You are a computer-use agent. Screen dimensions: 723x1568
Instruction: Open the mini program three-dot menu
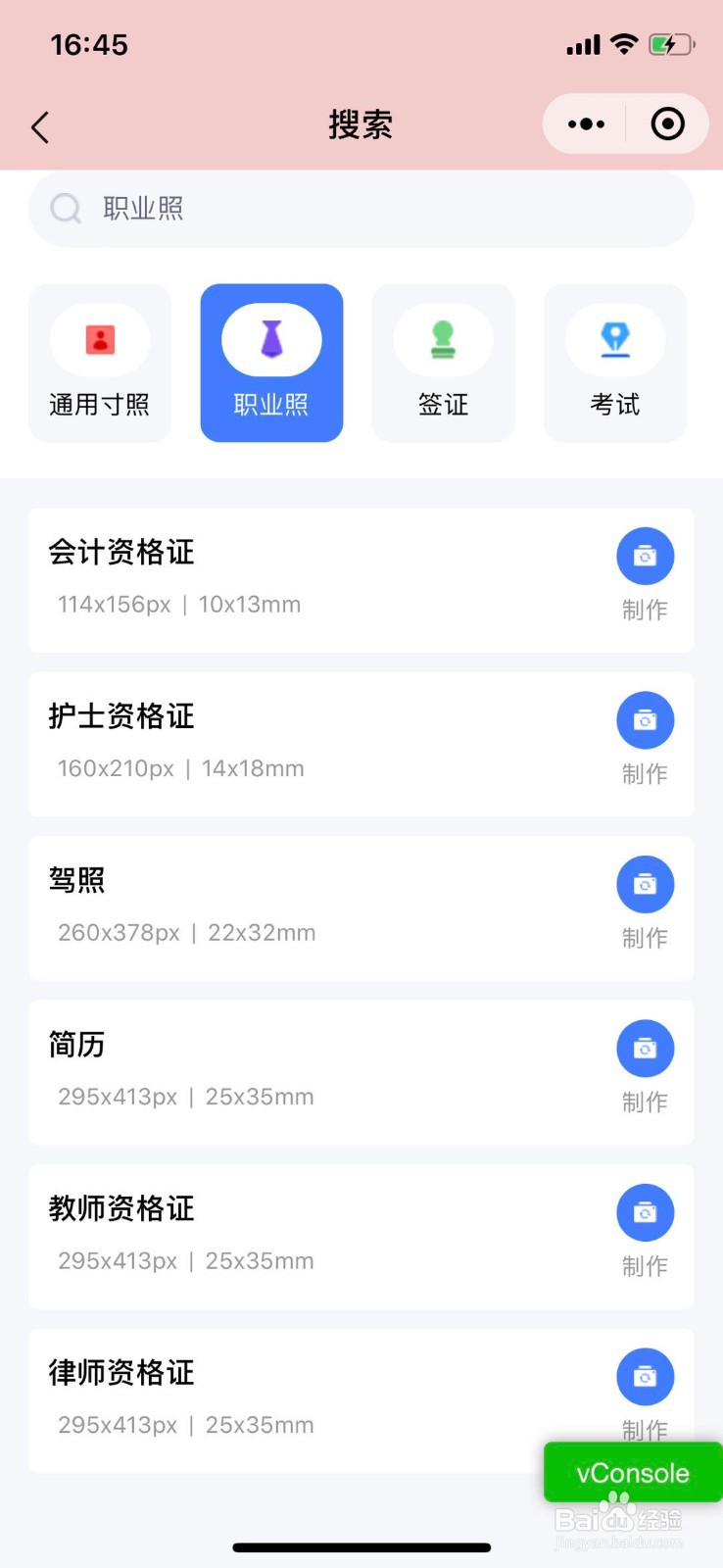586,124
